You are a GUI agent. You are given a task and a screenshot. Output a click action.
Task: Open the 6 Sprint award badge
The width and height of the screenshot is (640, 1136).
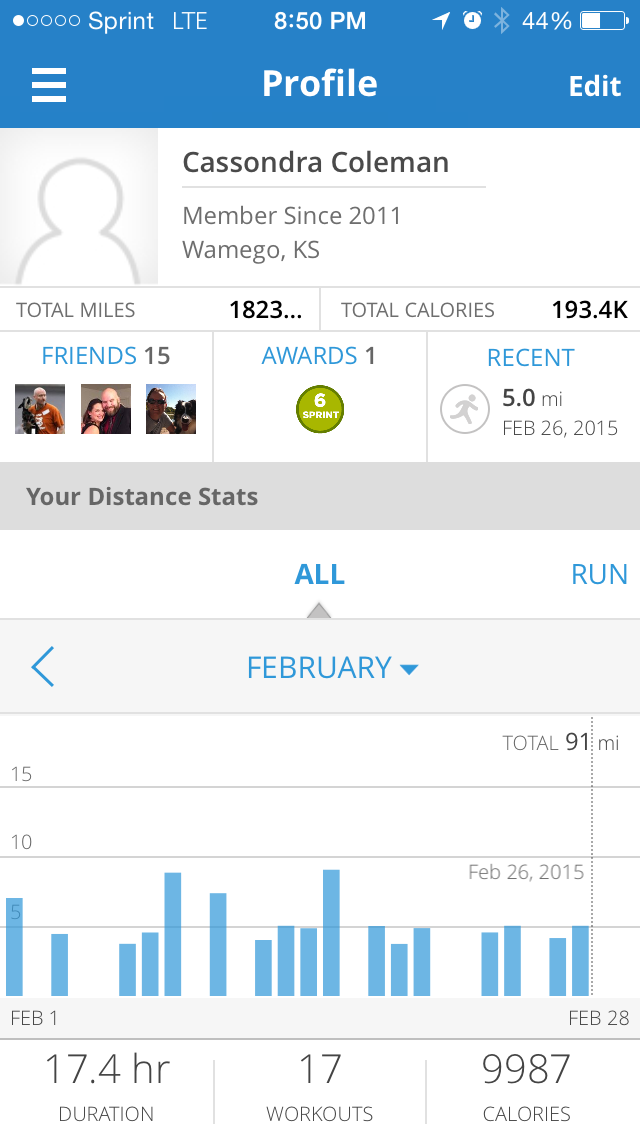click(x=320, y=409)
